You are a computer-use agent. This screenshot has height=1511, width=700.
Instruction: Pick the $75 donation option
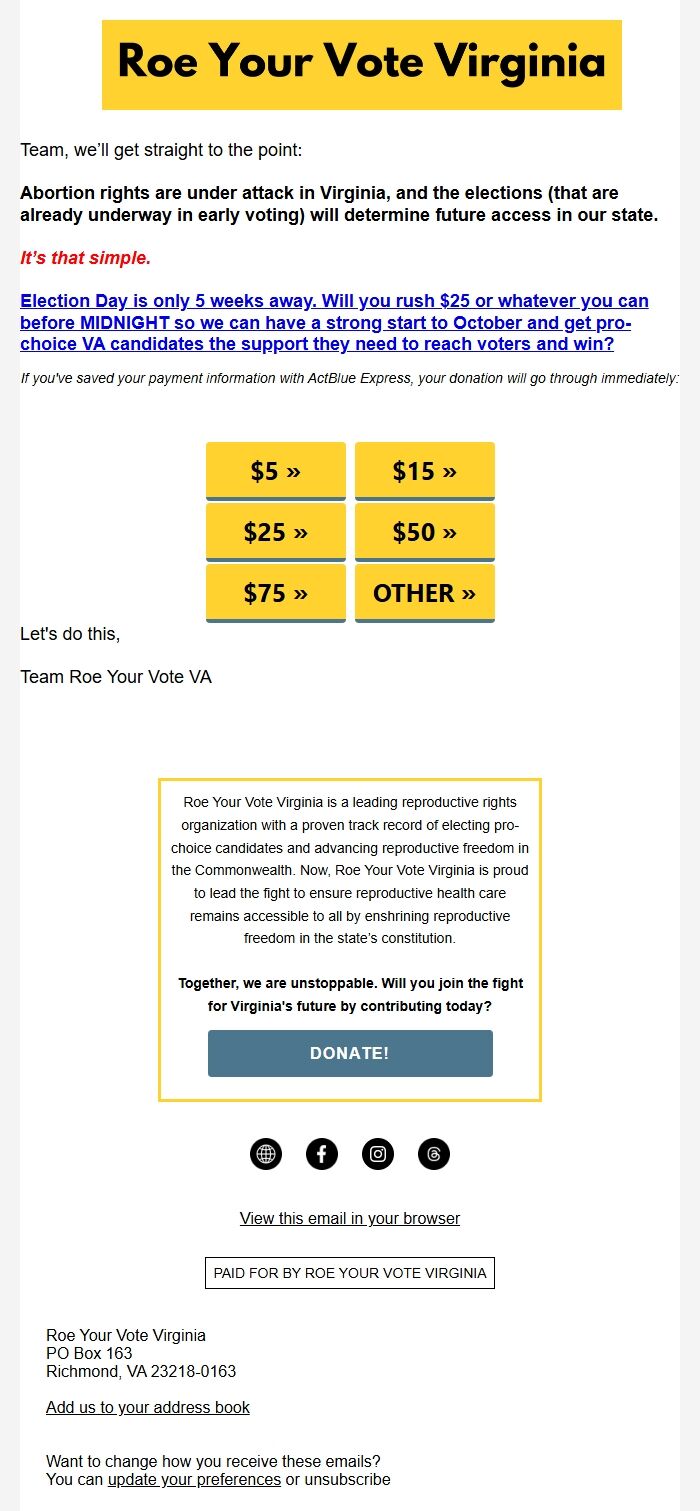(x=275, y=593)
